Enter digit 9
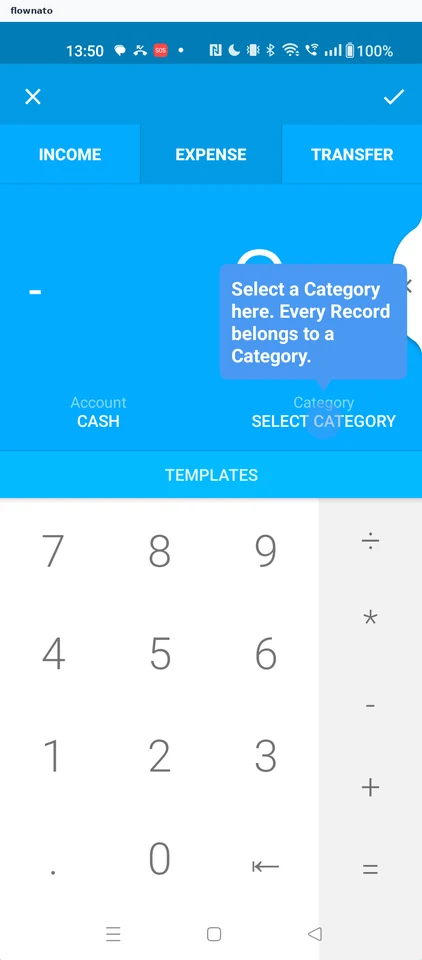Screen dimensions: 422x960 pyautogui.click(x=266, y=550)
